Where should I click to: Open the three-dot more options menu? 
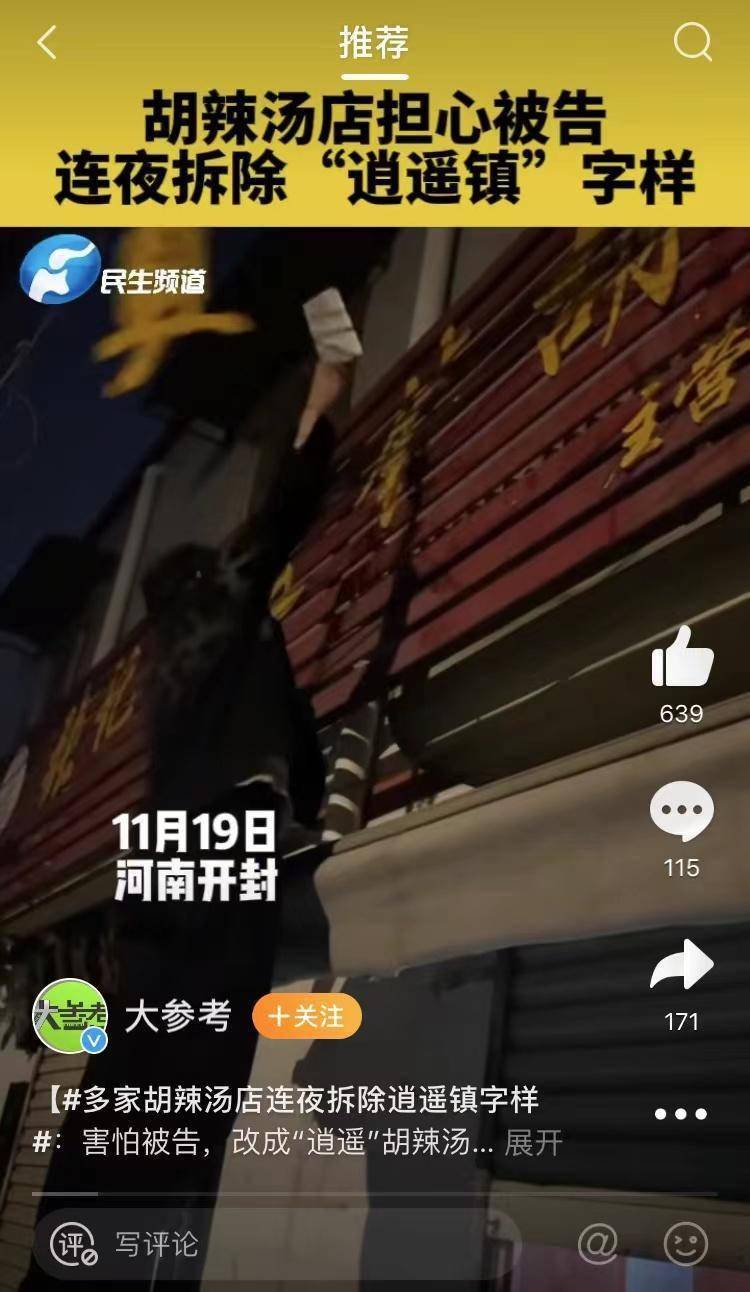(681, 1114)
